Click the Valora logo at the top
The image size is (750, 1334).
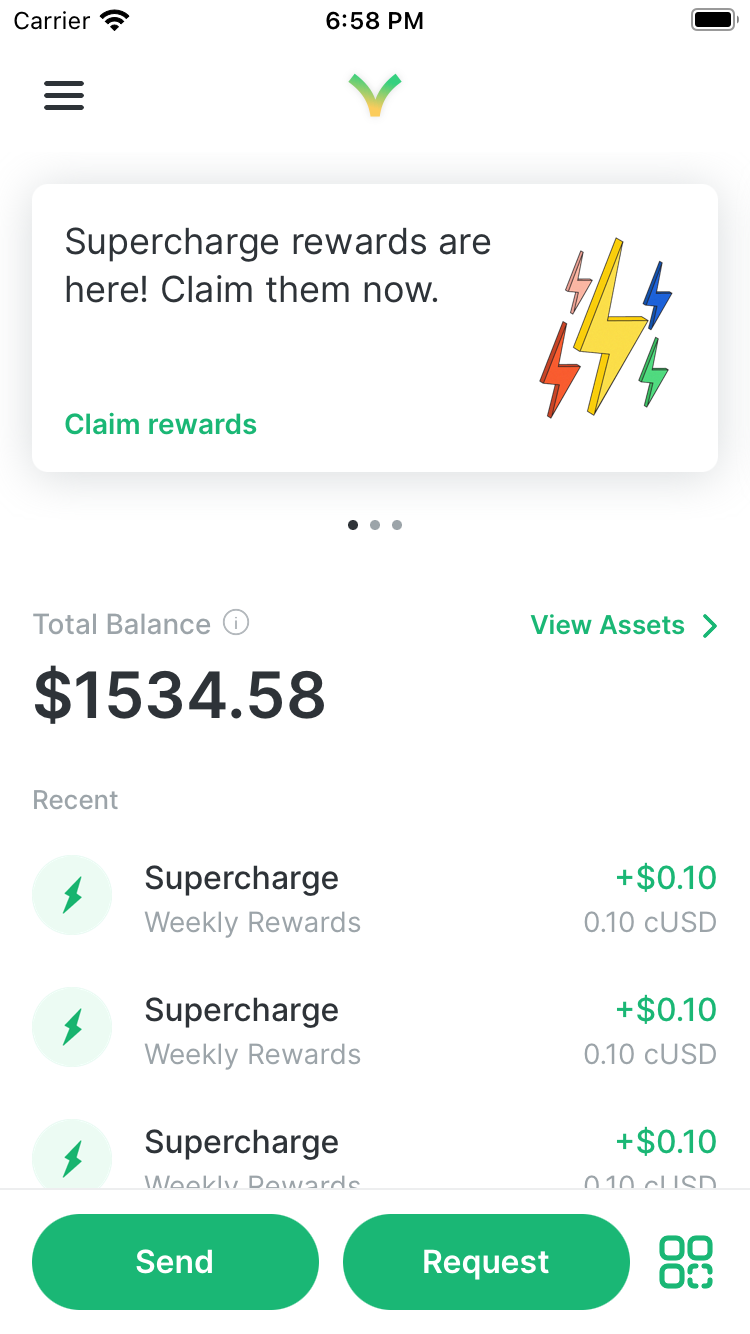(375, 96)
